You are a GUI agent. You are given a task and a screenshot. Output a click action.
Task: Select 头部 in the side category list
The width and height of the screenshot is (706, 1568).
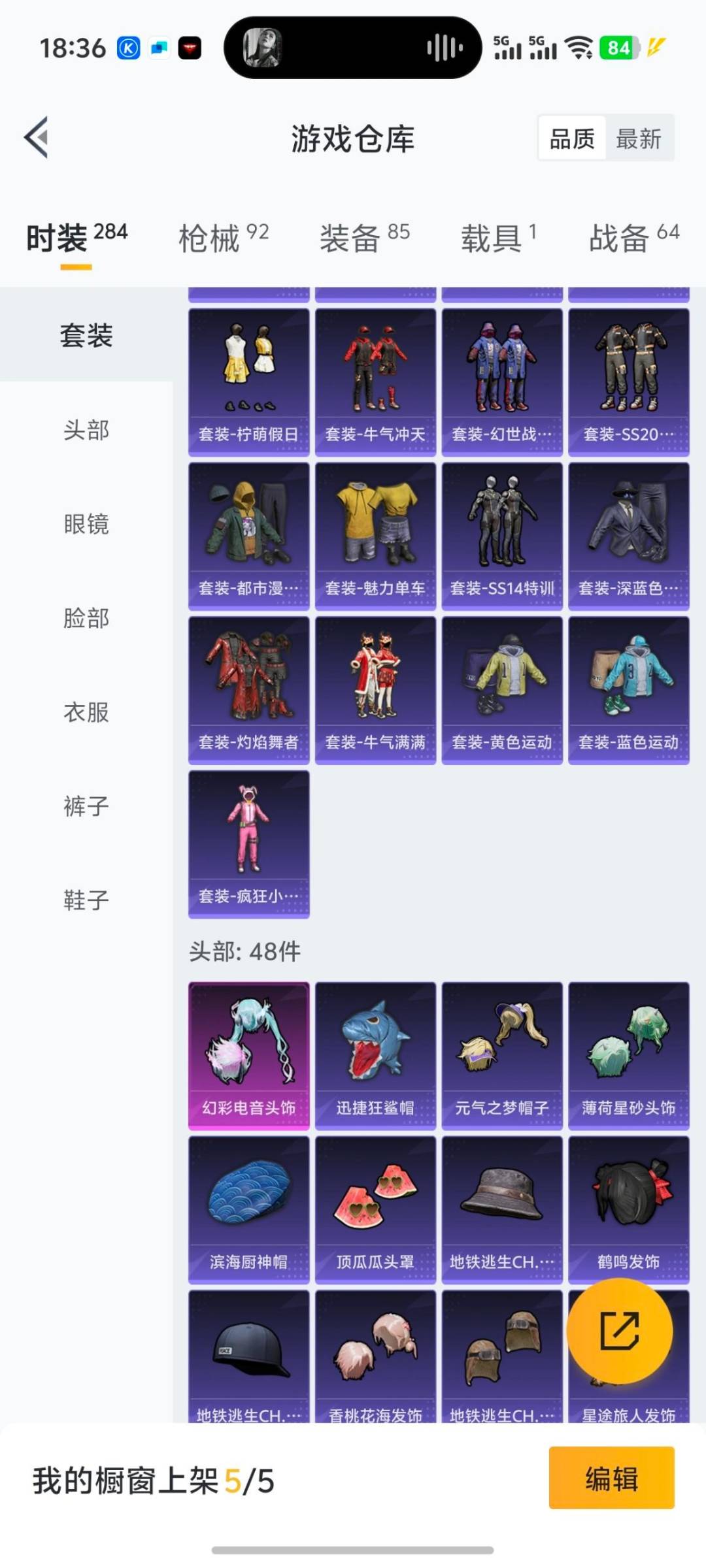coord(86,431)
